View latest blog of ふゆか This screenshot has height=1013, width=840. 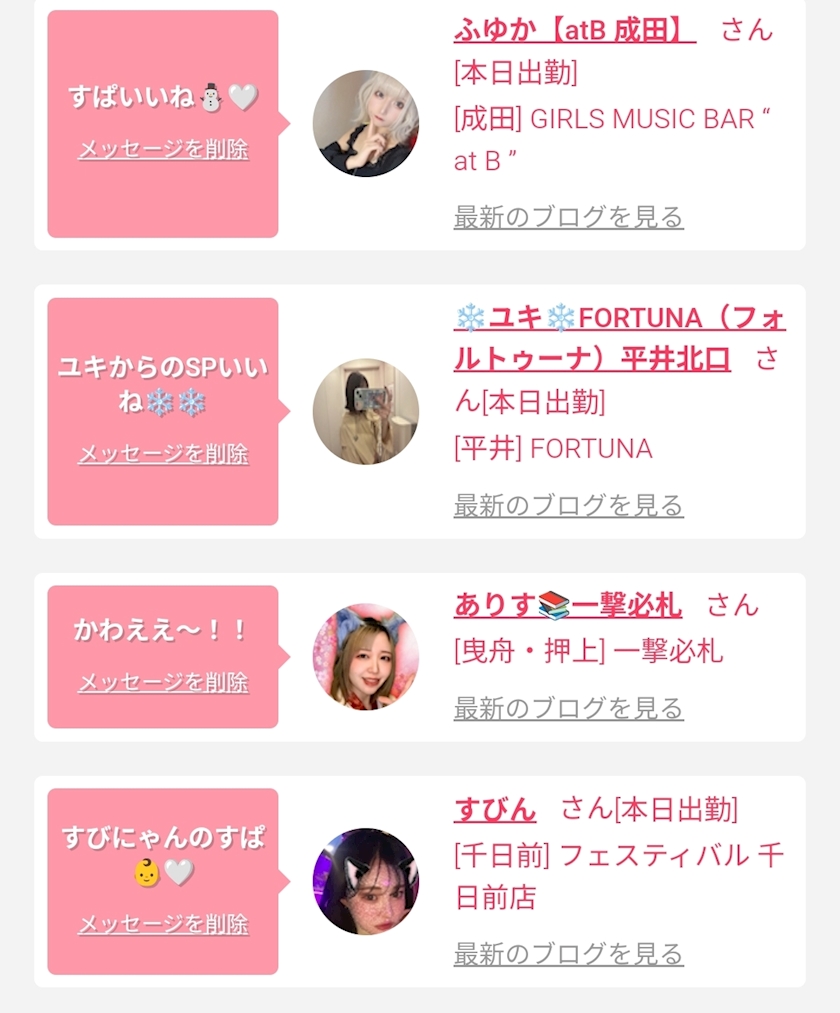(568, 217)
